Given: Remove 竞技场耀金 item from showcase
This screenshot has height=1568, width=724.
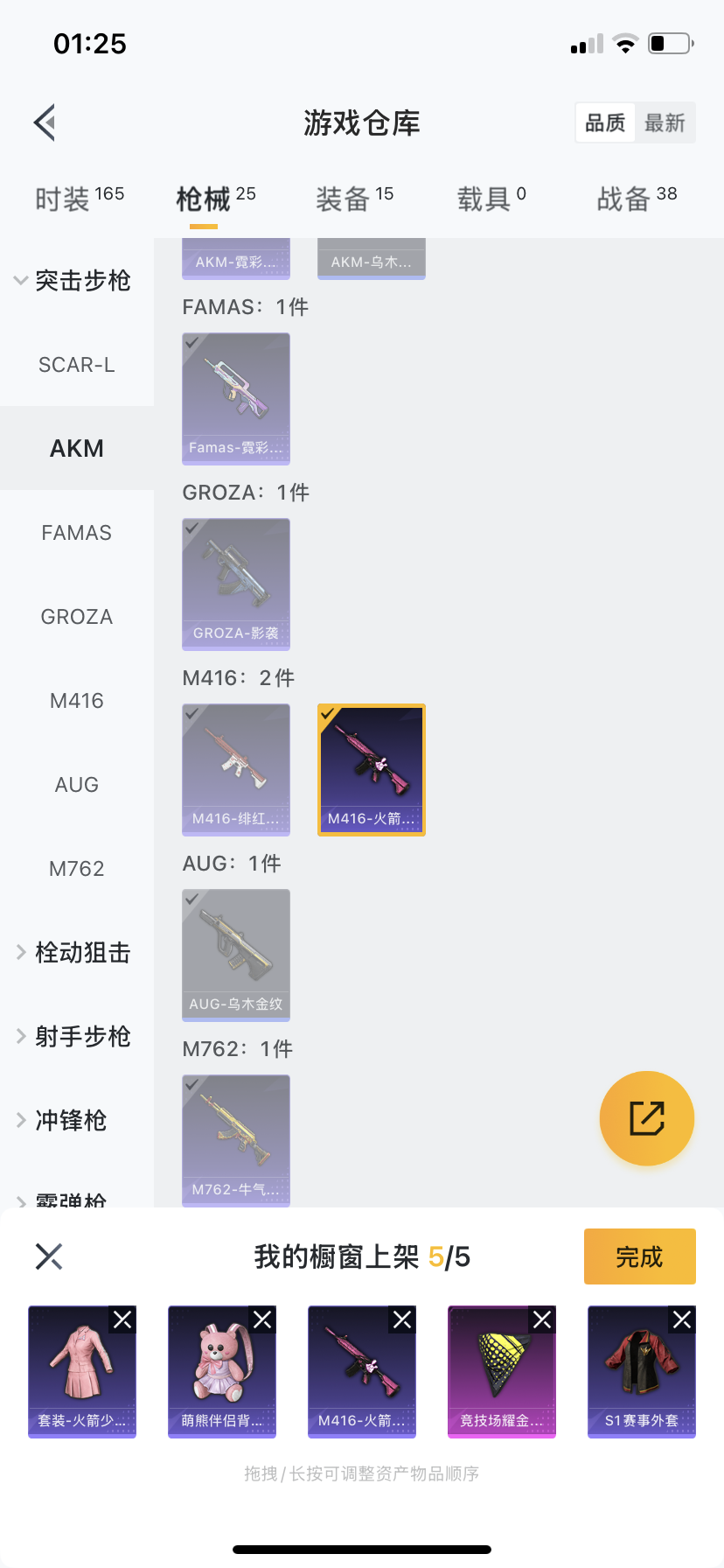Looking at the screenshot, I should pos(542,1319).
